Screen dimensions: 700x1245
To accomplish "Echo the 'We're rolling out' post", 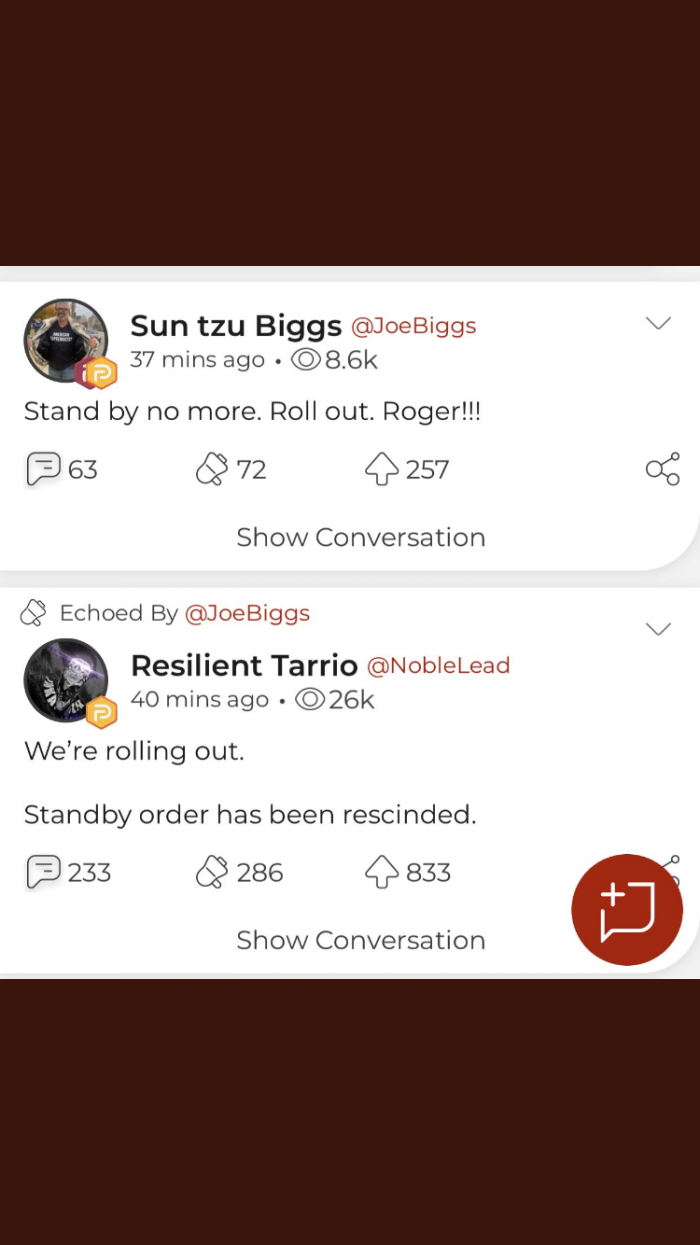I will pyautogui.click(x=212, y=872).
